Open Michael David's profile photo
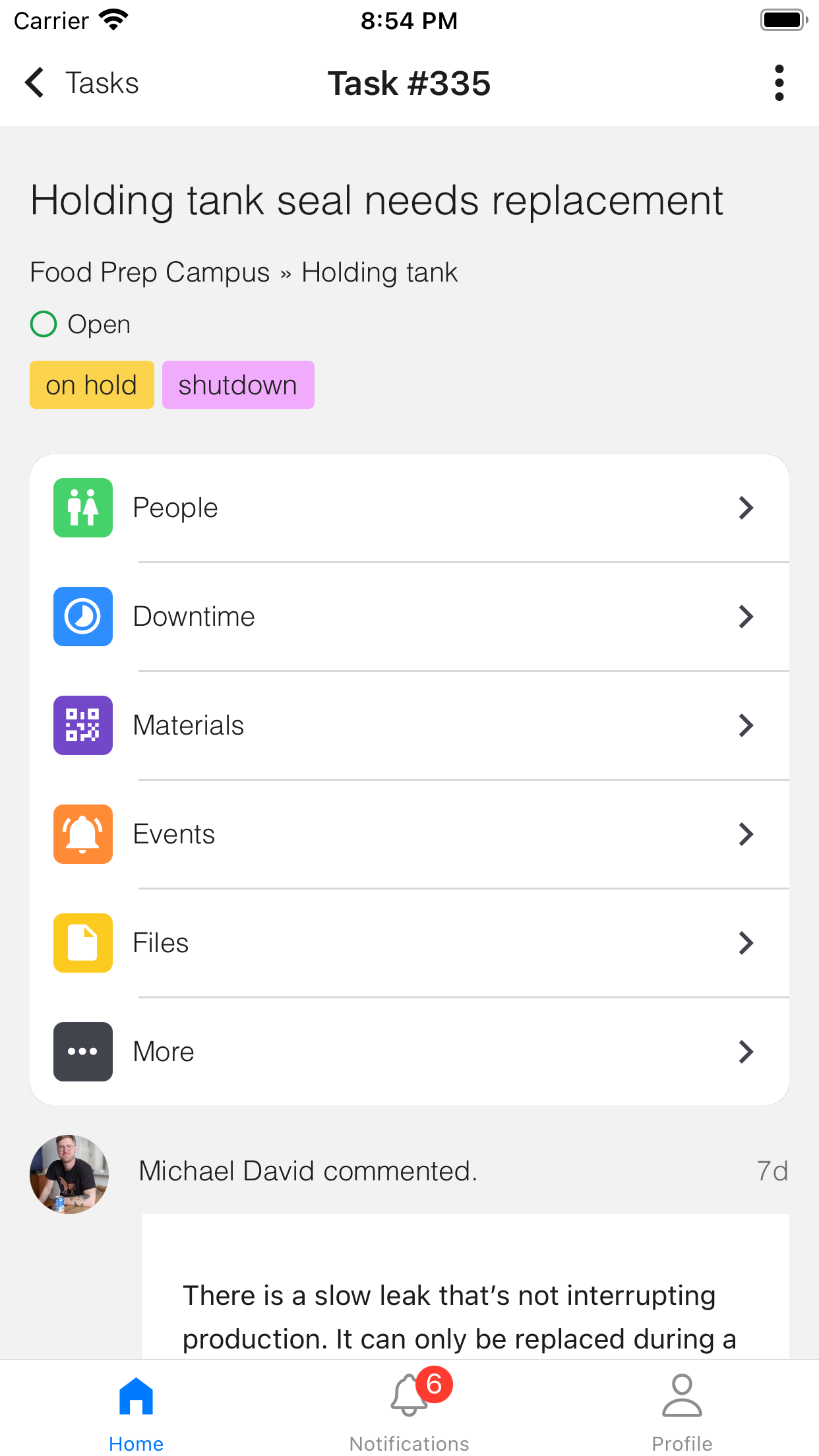This screenshot has height=1456, width=819. click(x=69, y=1174)
